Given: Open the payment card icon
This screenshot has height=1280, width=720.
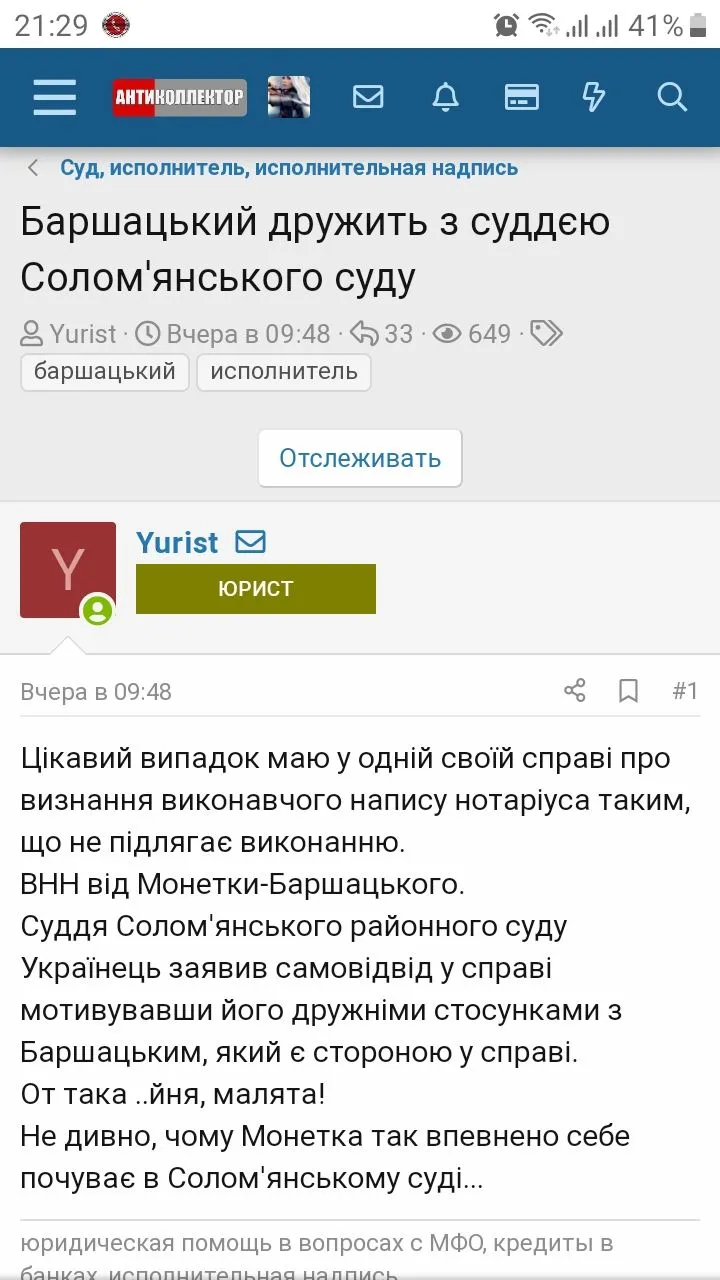Looking at the screenshot, I should (x=521, y=97).
